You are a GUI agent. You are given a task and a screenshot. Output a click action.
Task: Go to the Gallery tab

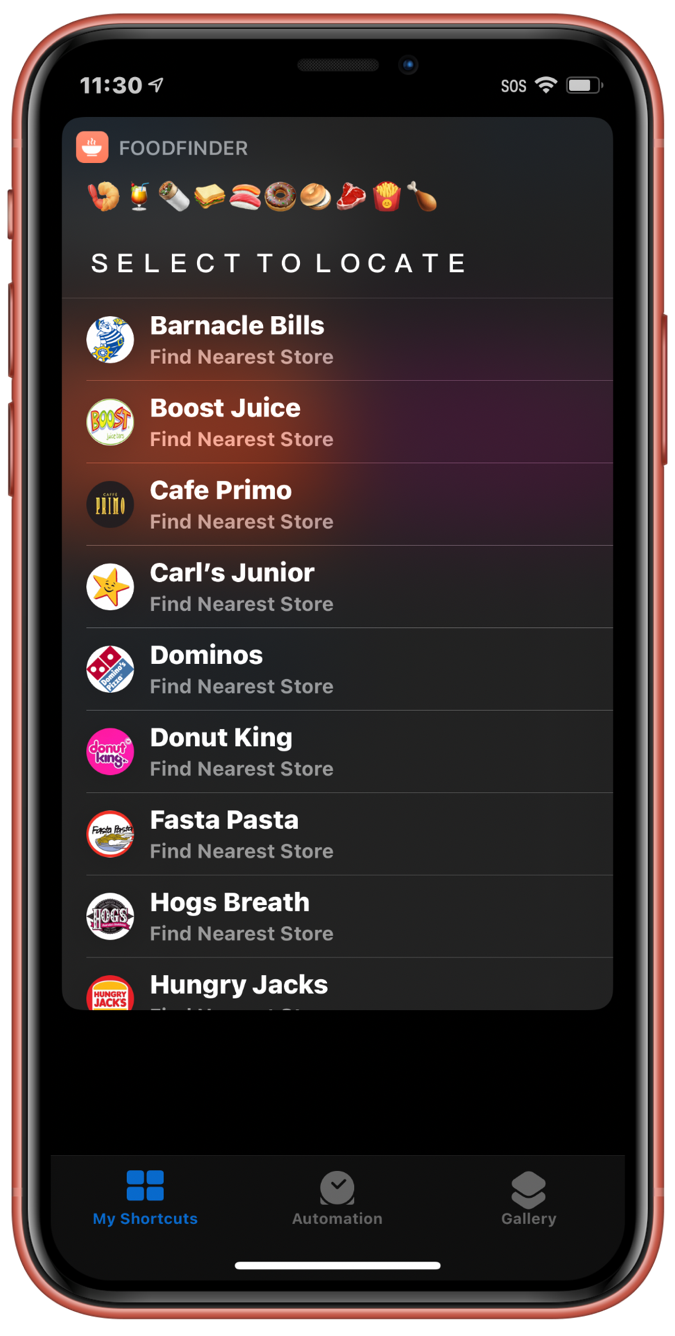[528, 1198]
